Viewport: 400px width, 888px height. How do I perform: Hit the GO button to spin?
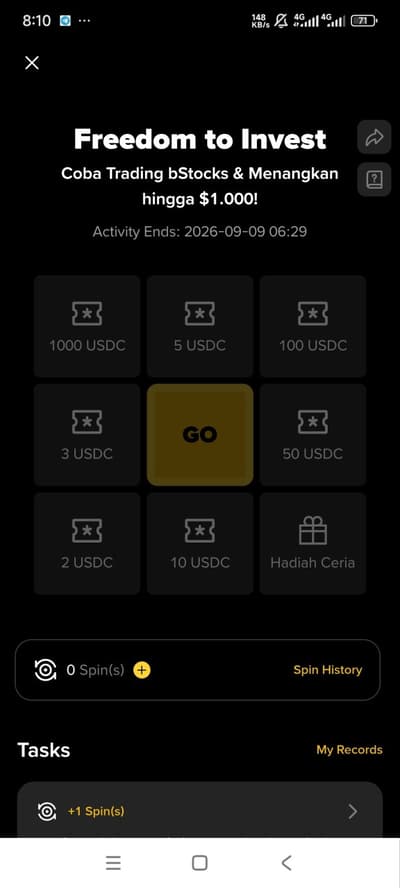point(200,434)
